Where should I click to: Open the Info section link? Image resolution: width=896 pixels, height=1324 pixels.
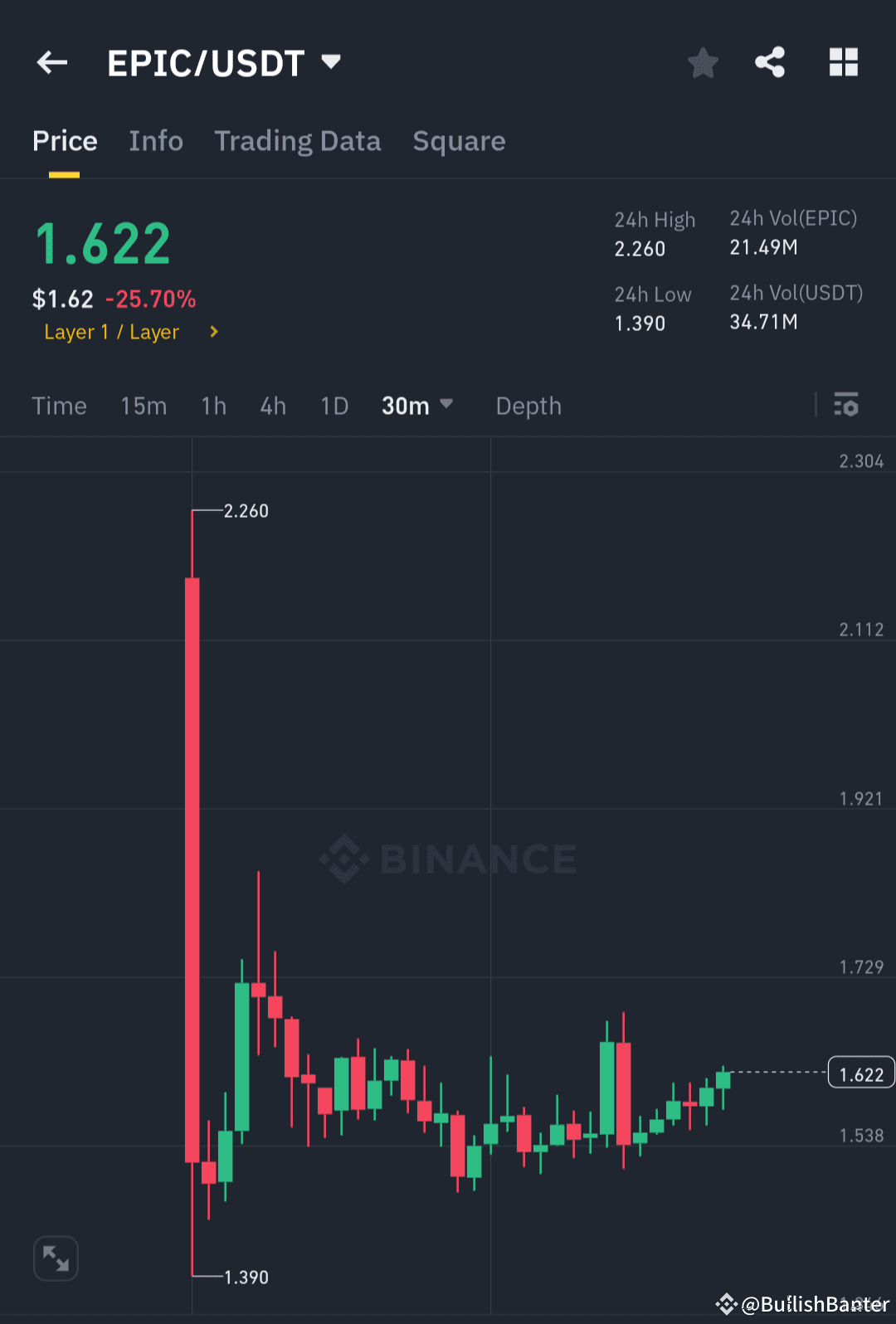tap(156, 141)
